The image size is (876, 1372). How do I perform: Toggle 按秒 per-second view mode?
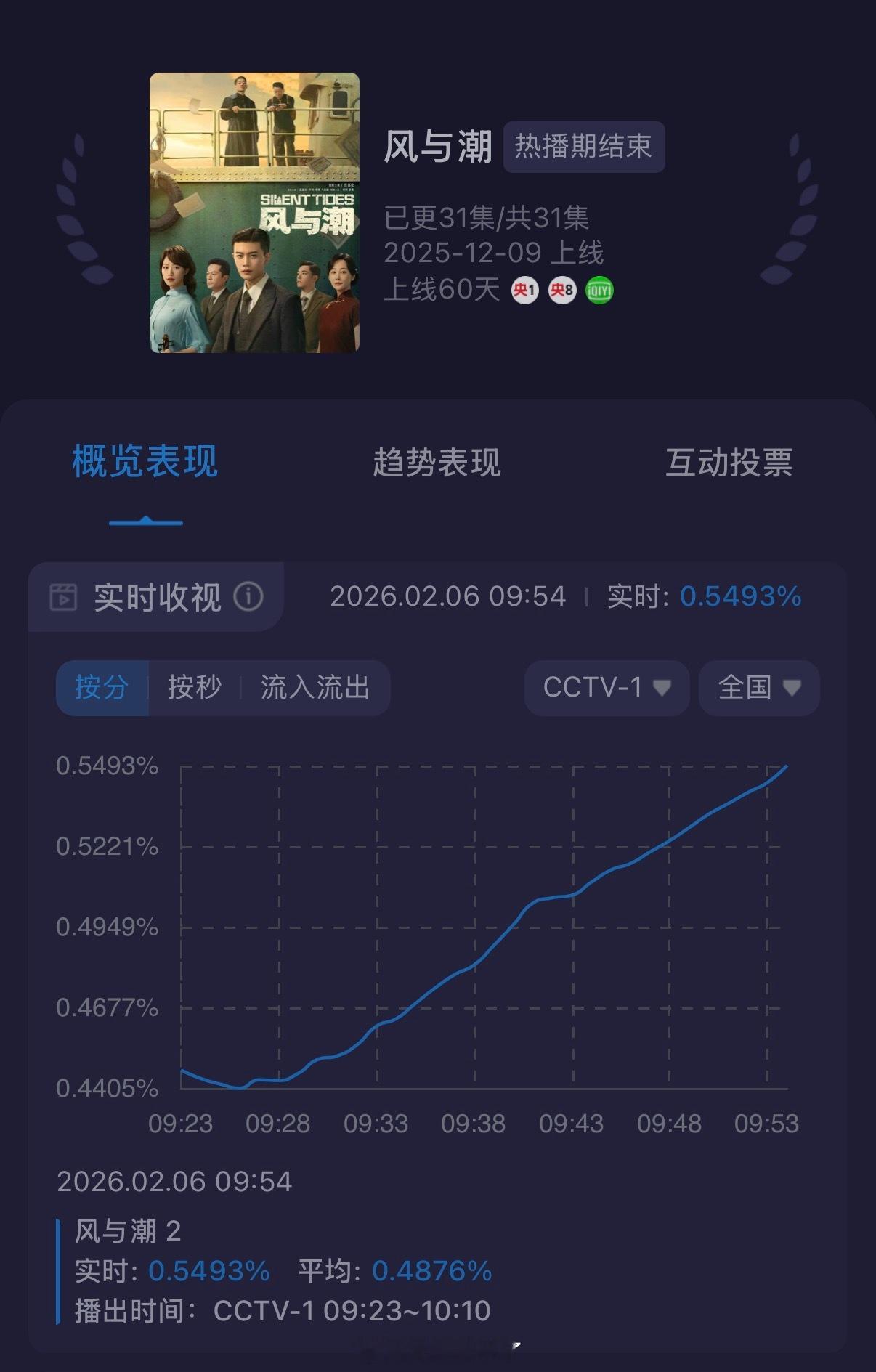click(x=192, y=688)
